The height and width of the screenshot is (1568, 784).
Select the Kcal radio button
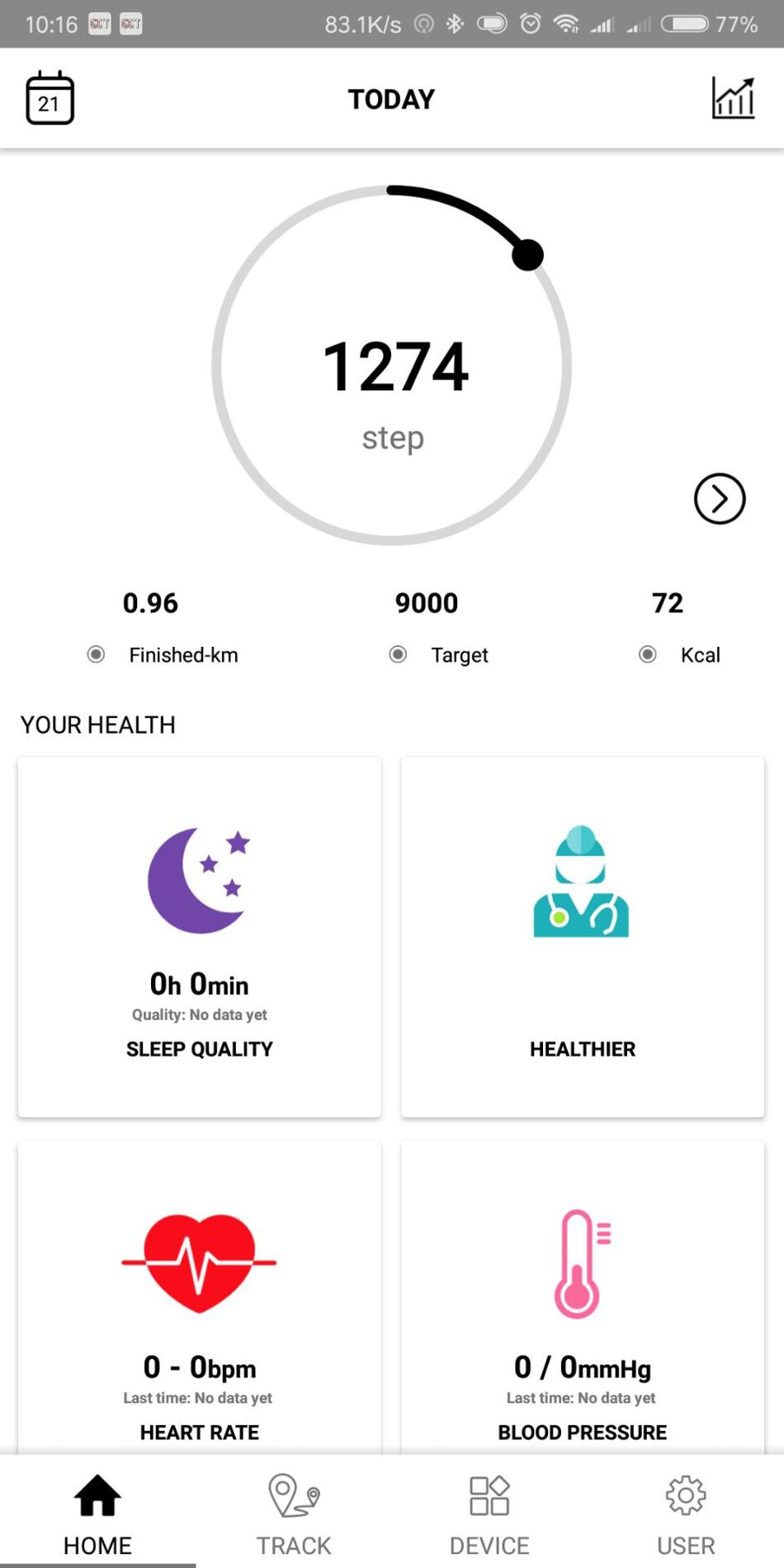(649, 654)
